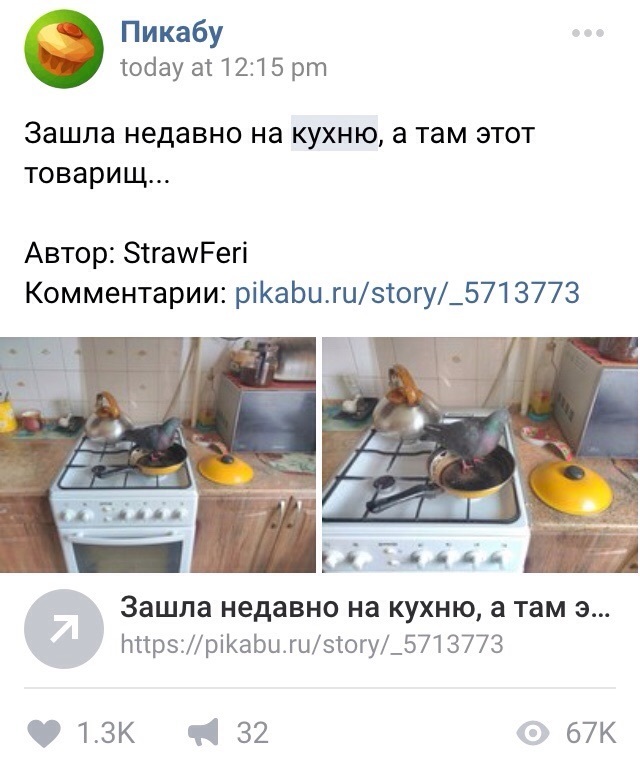Open the right pigeon-on-stove photo
This screenshot has width=640, height=770.
(x=480, y=455)
